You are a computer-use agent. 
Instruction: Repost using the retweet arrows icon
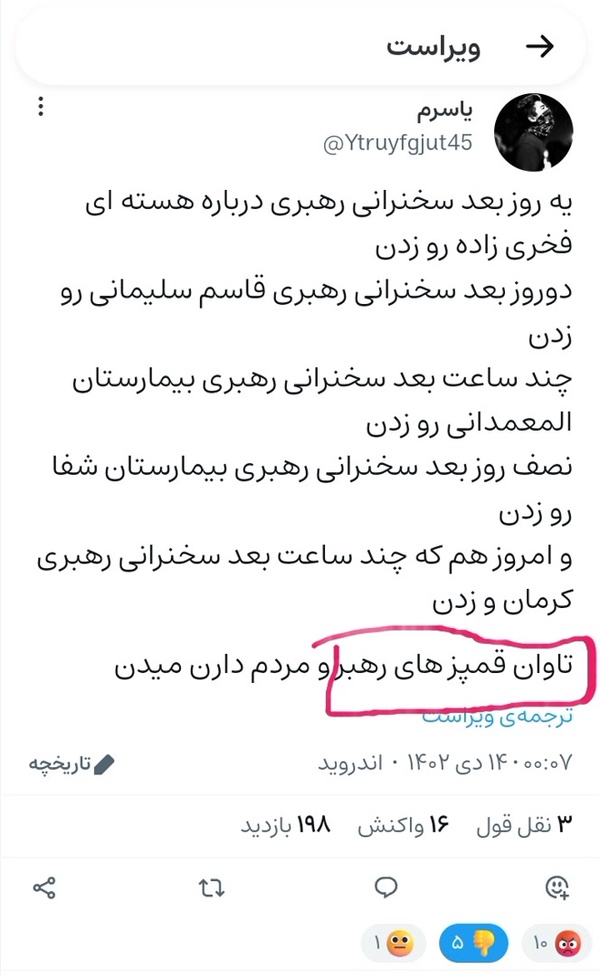(x=211, y=887)
